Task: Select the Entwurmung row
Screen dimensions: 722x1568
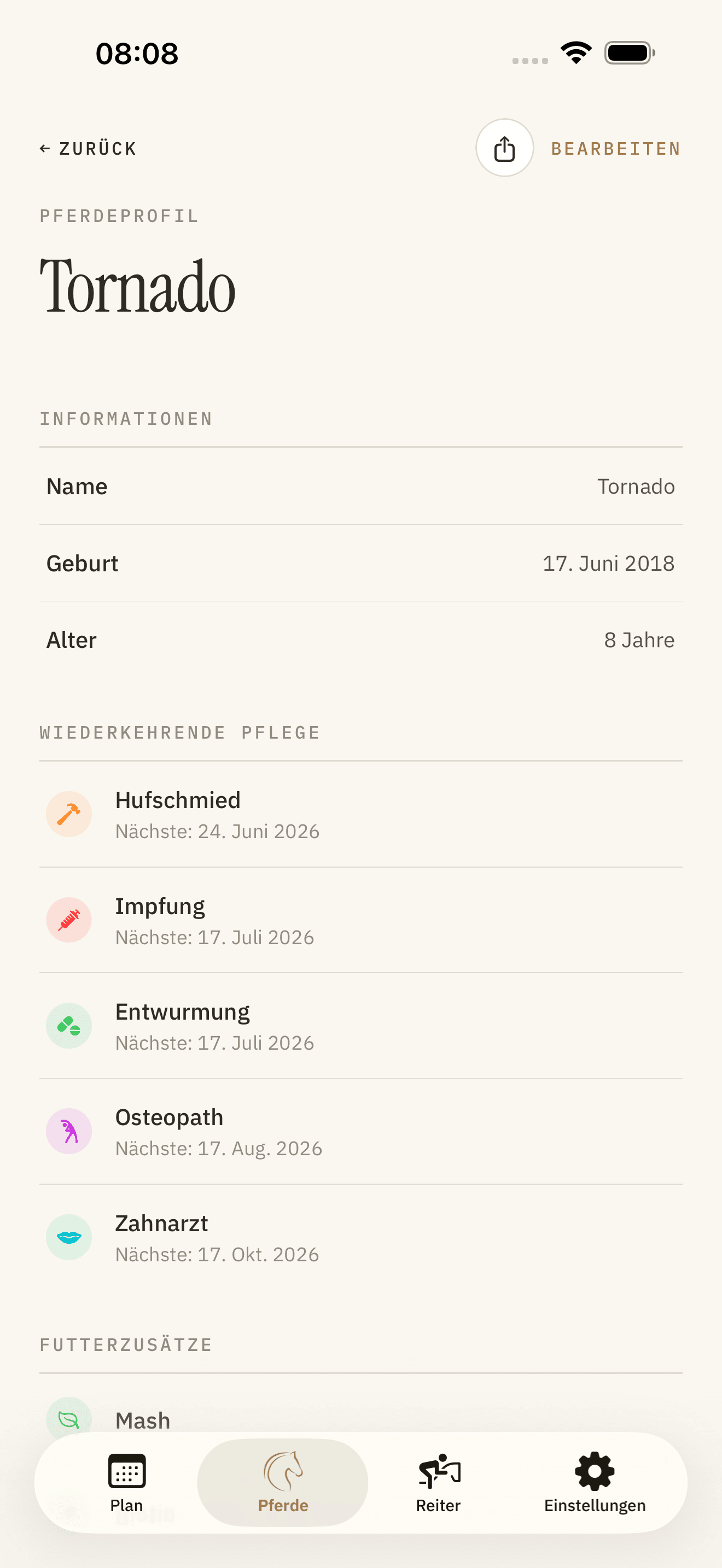Action: click(361, 1026)
